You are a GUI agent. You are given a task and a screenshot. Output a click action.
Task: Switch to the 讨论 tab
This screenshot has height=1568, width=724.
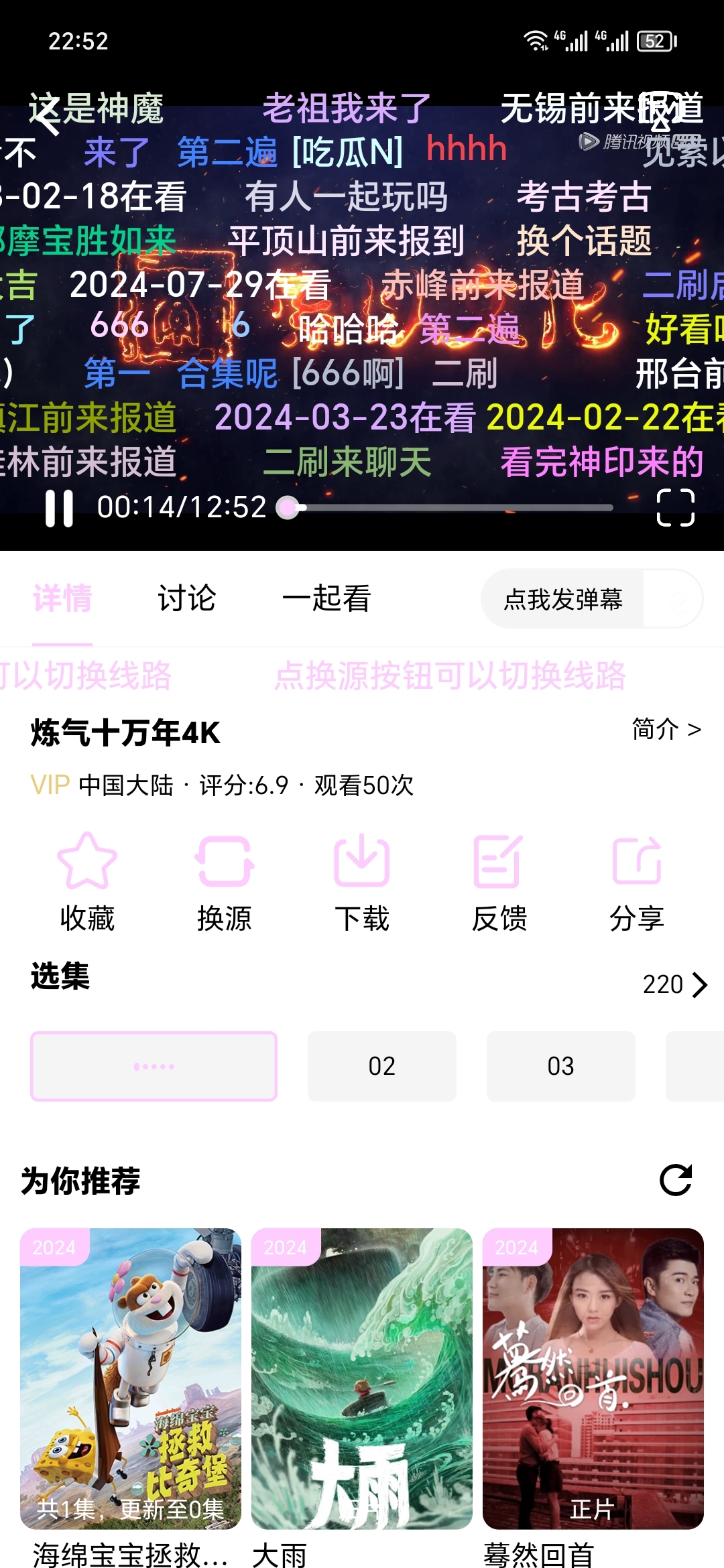pyautogui.click(x=186, y=598)
